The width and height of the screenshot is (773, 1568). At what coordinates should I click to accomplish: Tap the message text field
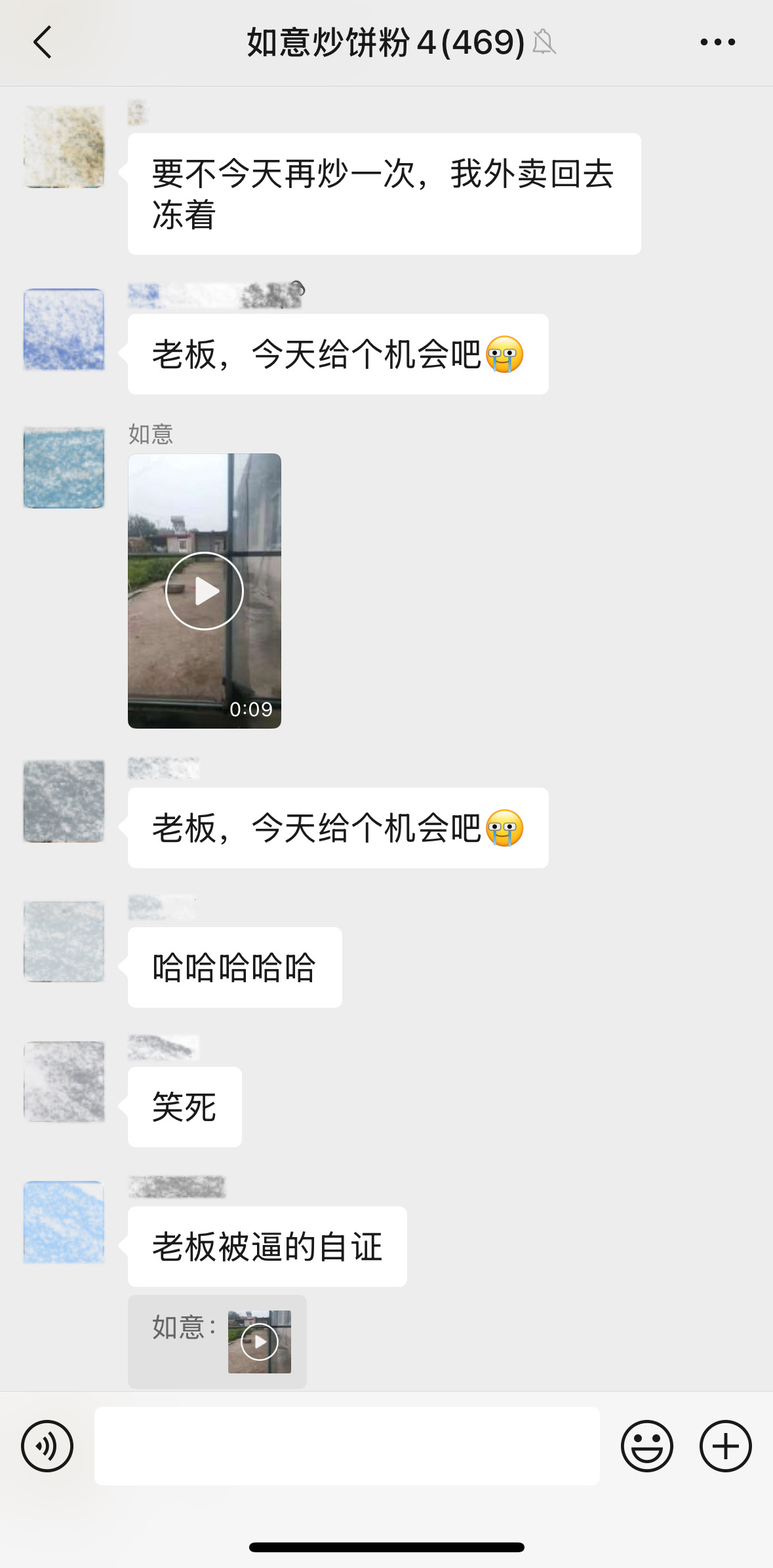click(347, 1446)
